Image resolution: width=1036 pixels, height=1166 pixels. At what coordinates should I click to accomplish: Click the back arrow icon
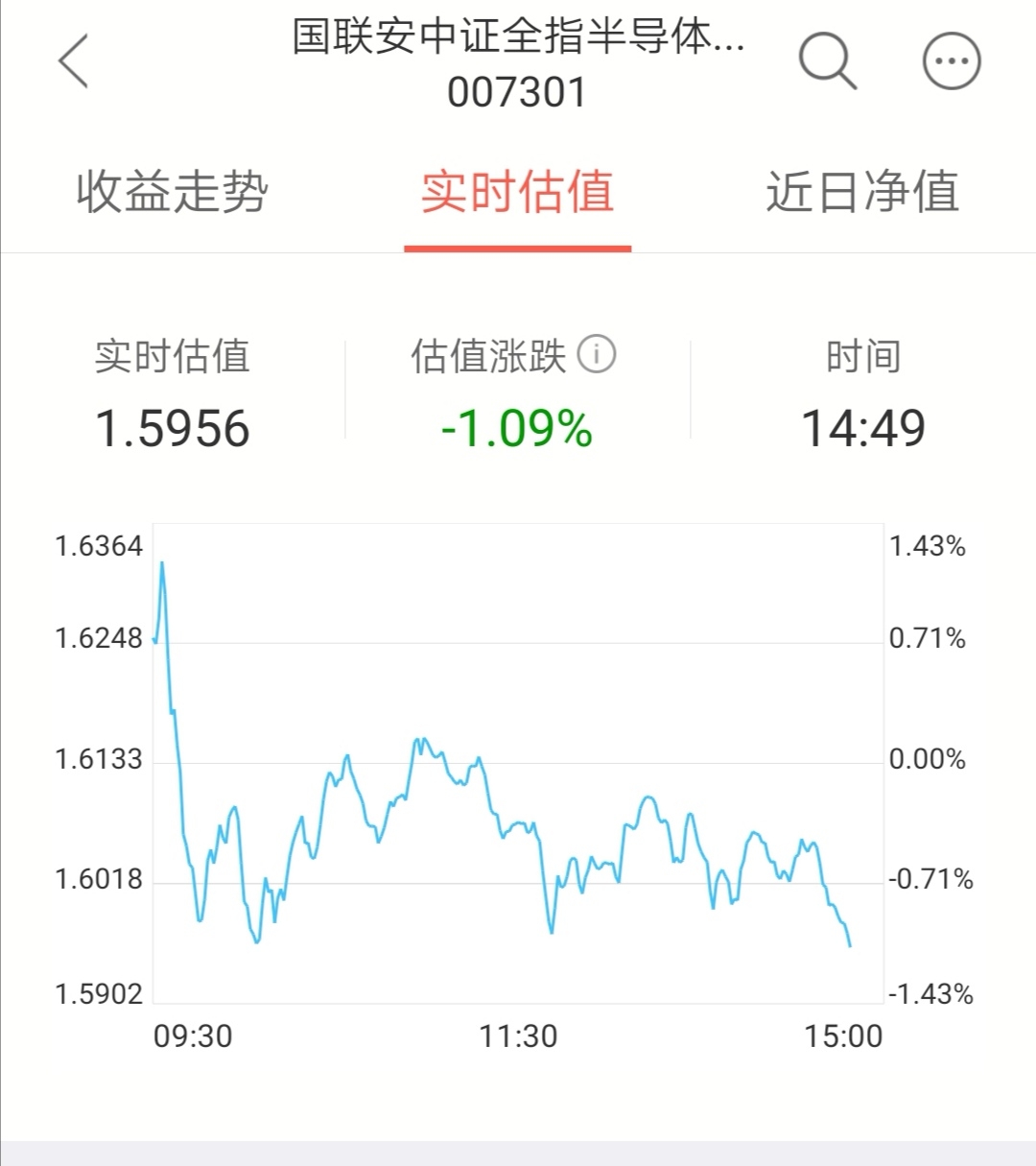[75, 60]
